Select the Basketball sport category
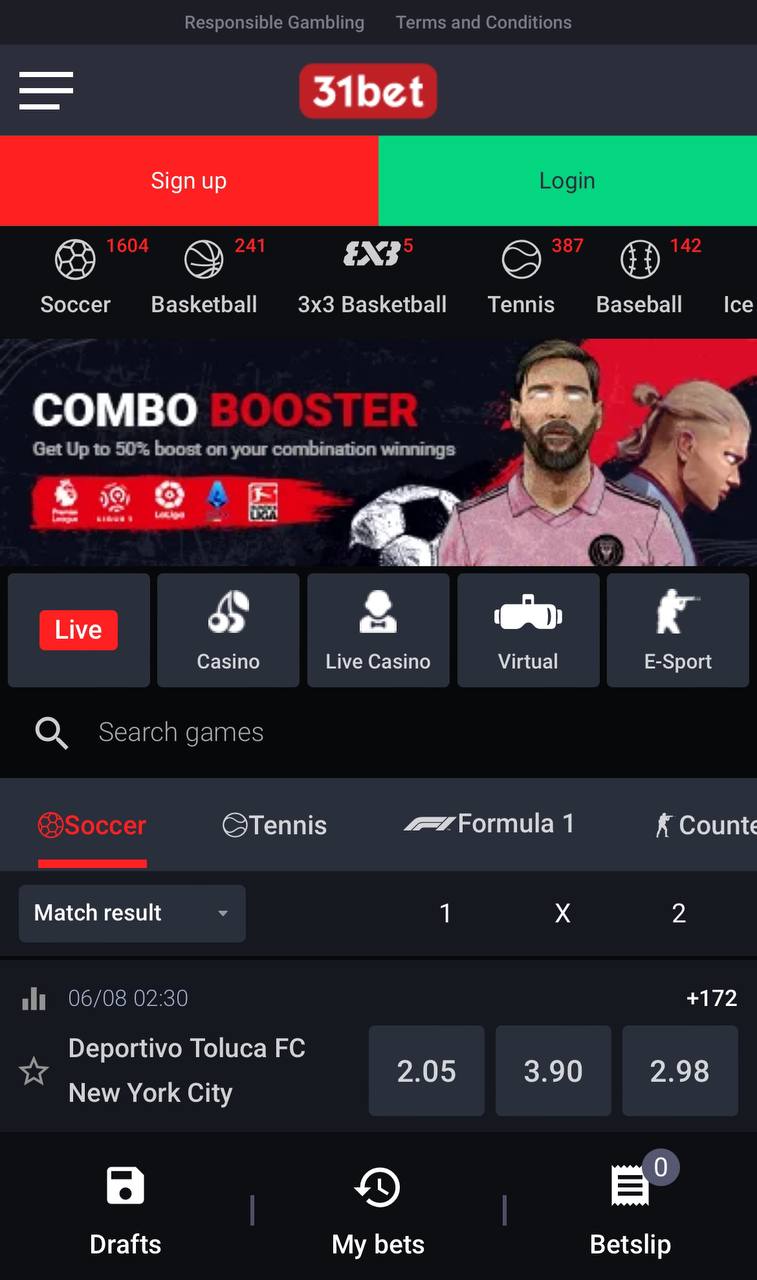 click(x=204, y=278)
